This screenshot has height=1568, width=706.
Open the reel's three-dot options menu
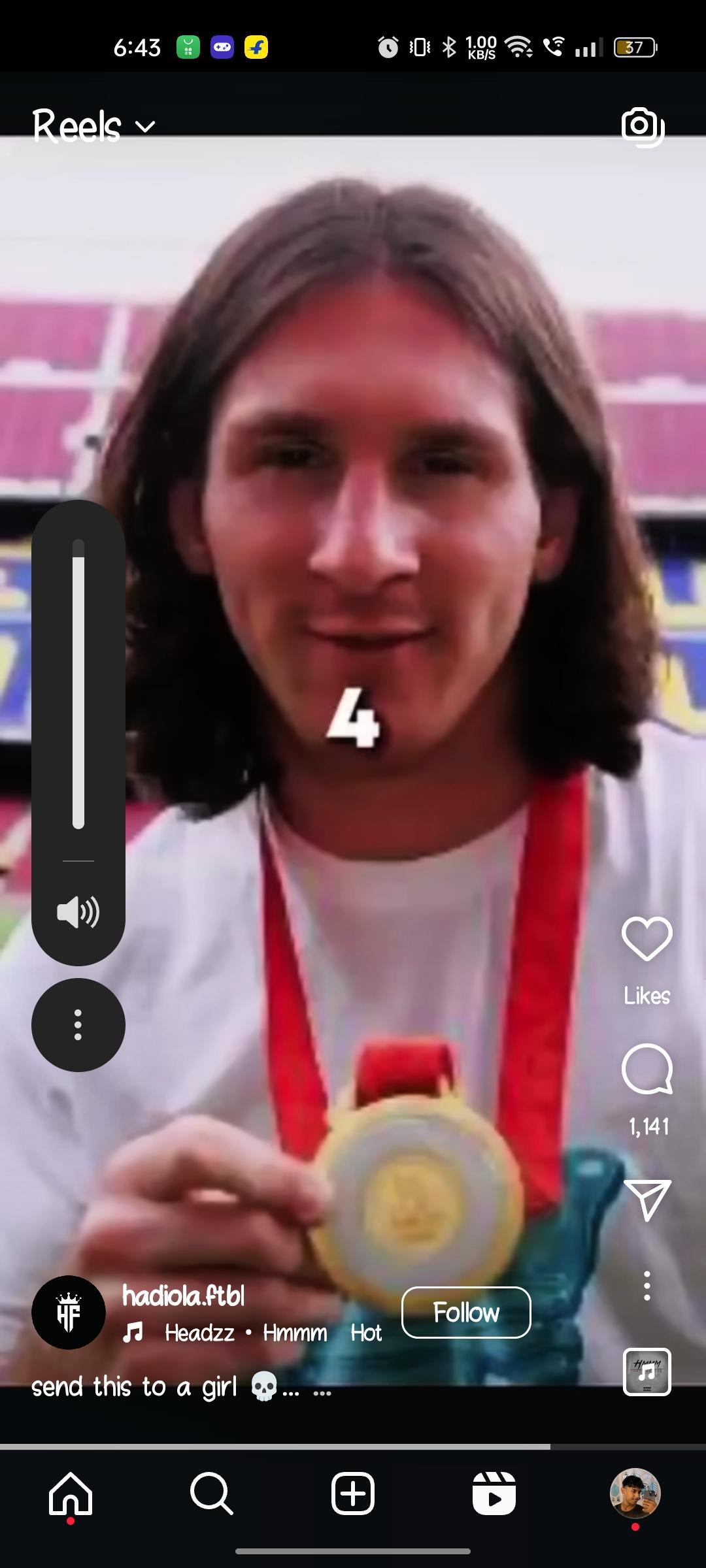pyautogui.click(x=647, y=1286)
